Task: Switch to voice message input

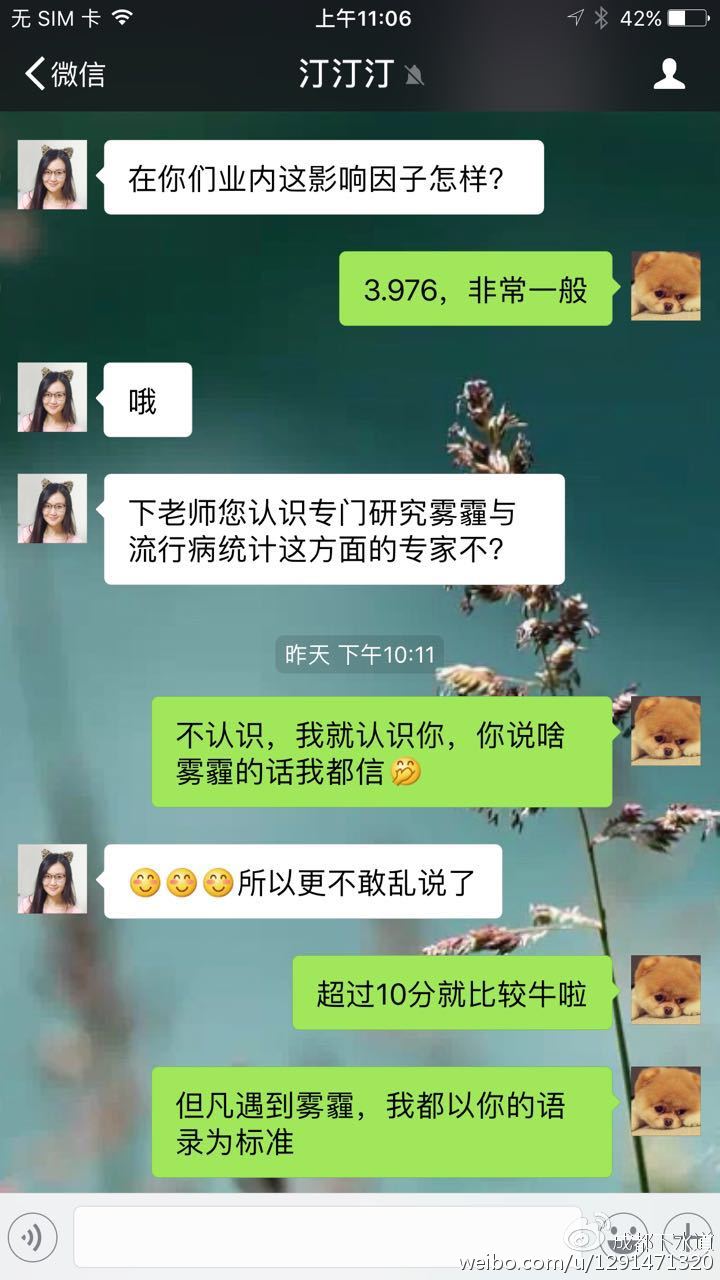Action: tap(32, 1238)
